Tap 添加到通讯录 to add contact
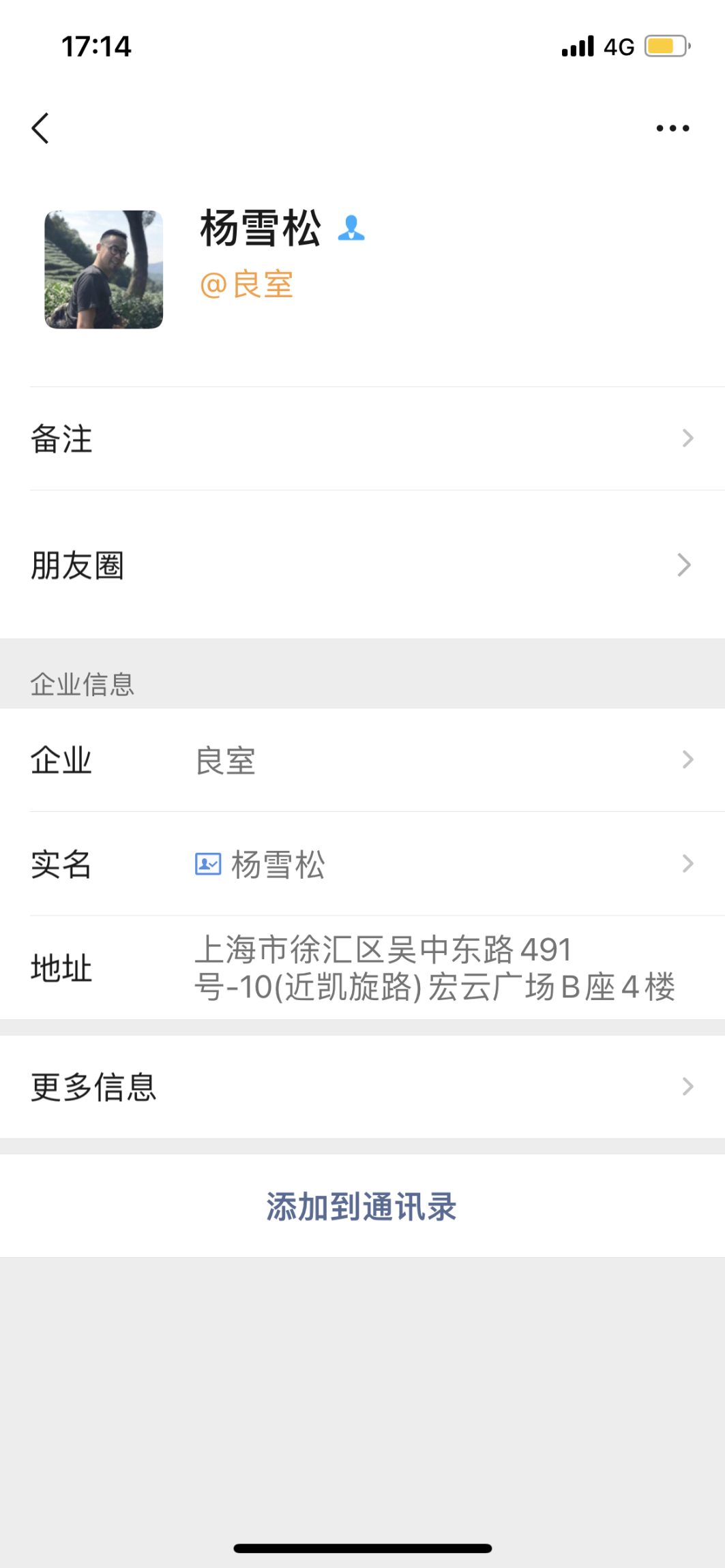Viewport: 725px width, 1568px height. (361, 1206)
